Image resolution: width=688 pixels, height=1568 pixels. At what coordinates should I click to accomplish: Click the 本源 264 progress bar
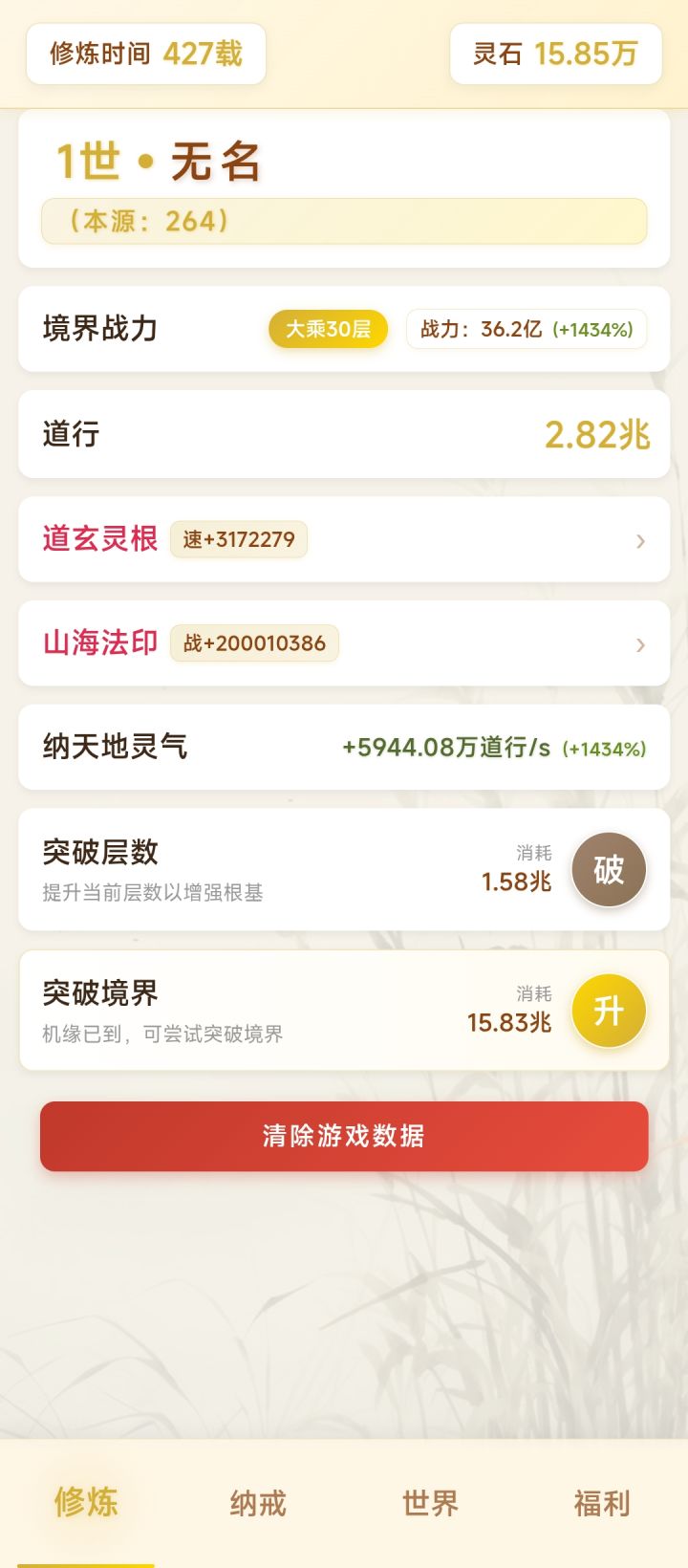pos(343,221)
